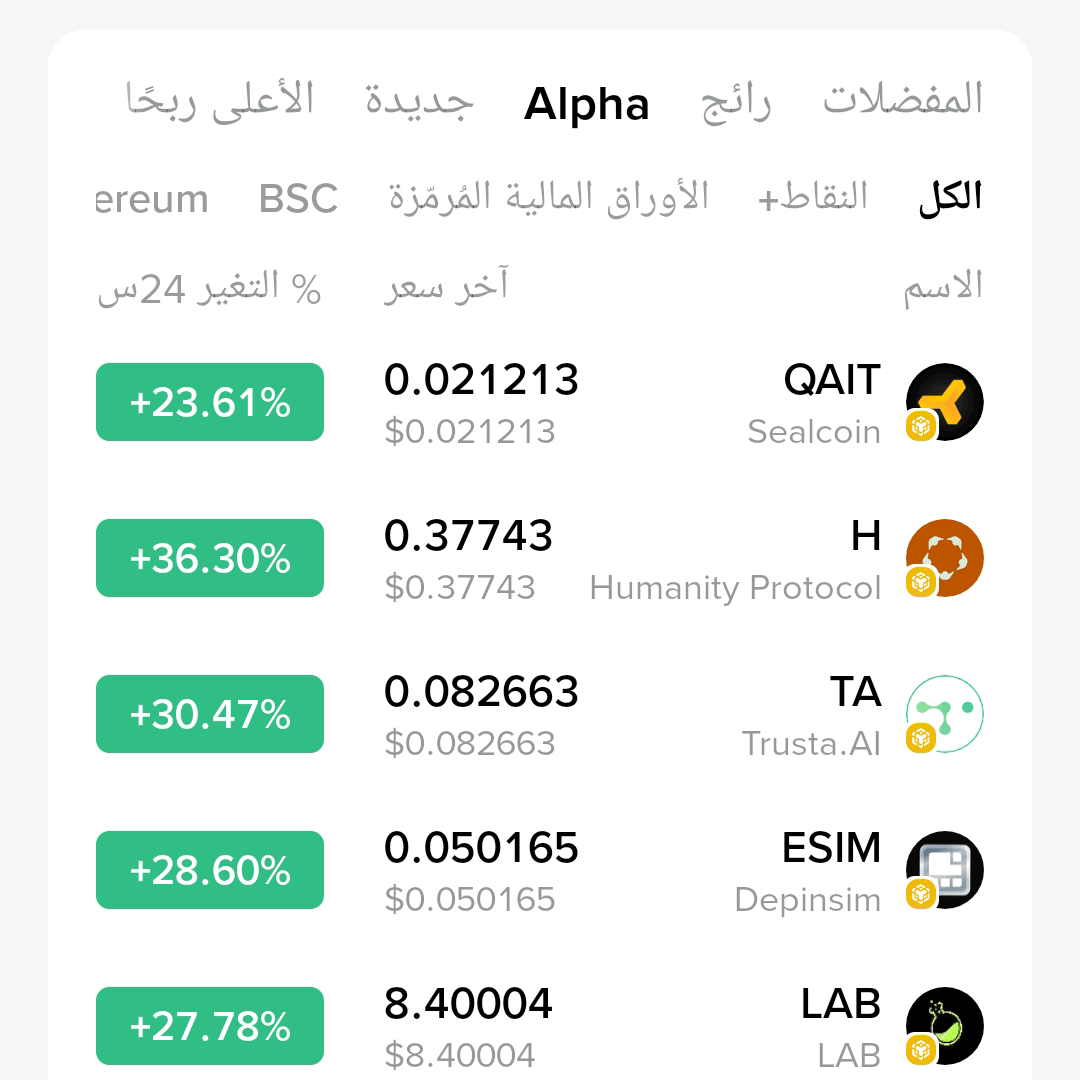Screen dimensions: 1080x1080
Task: Select the Alpha tab
Action: (x=586, y=104)
